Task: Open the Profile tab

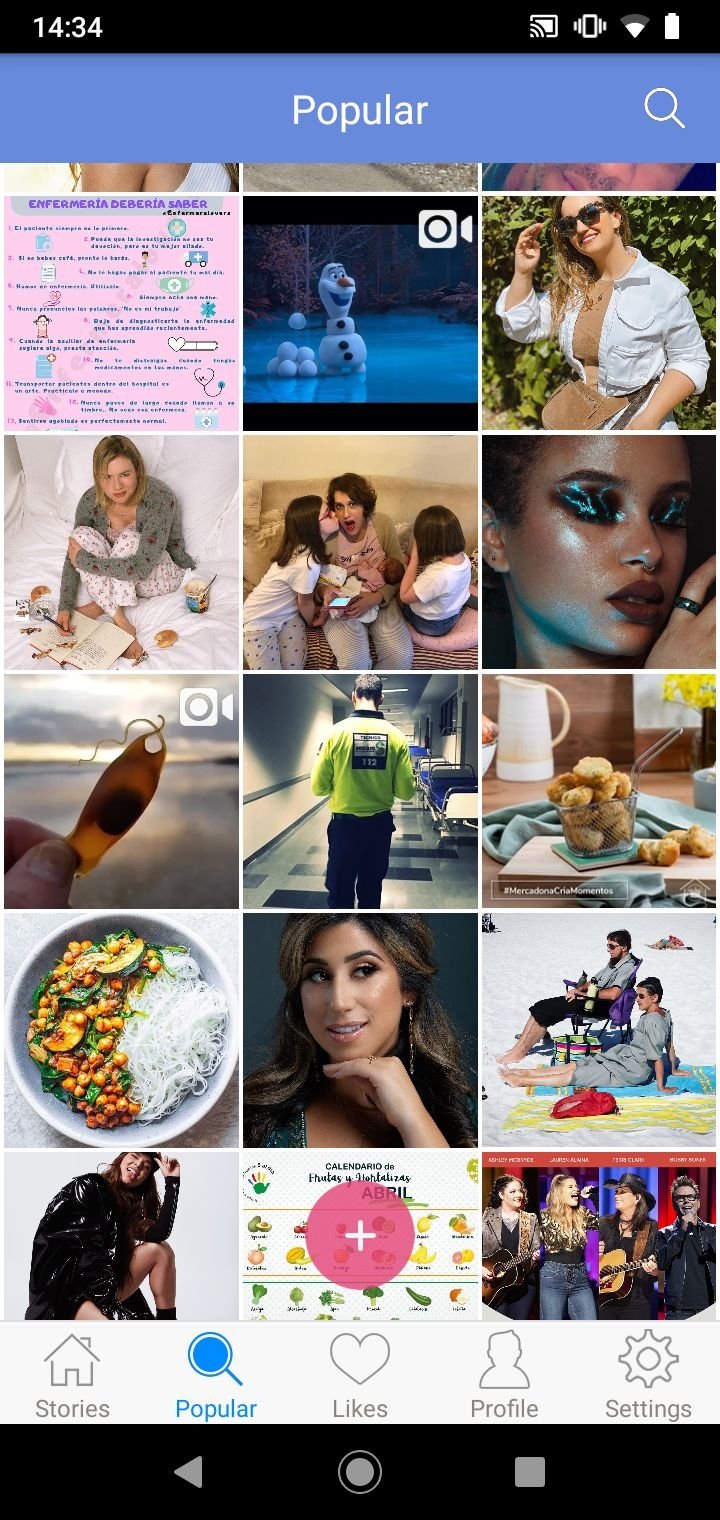Action: pos(504,1375)
